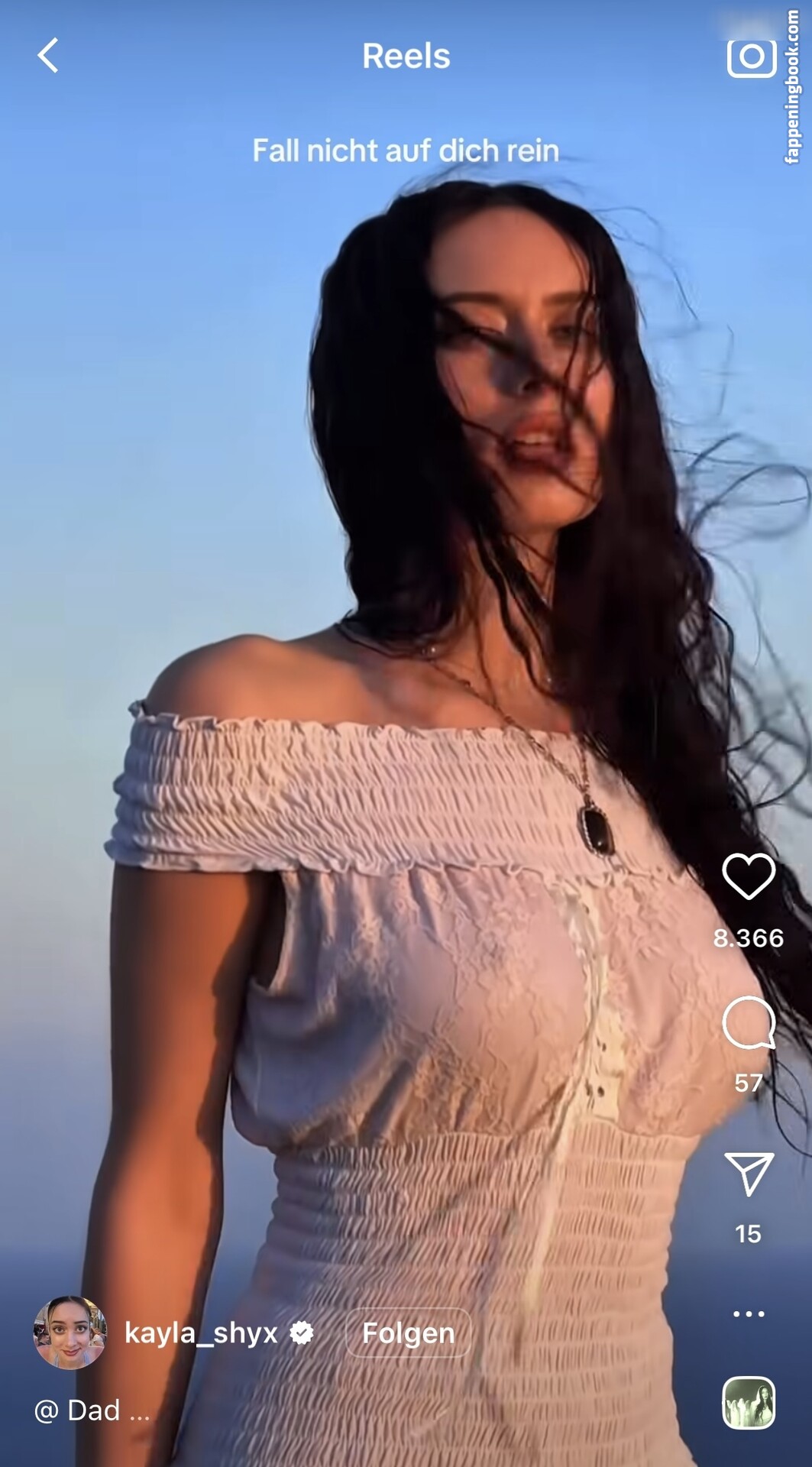
Task: Open the camera to create a reel
Action: [751, 56]
